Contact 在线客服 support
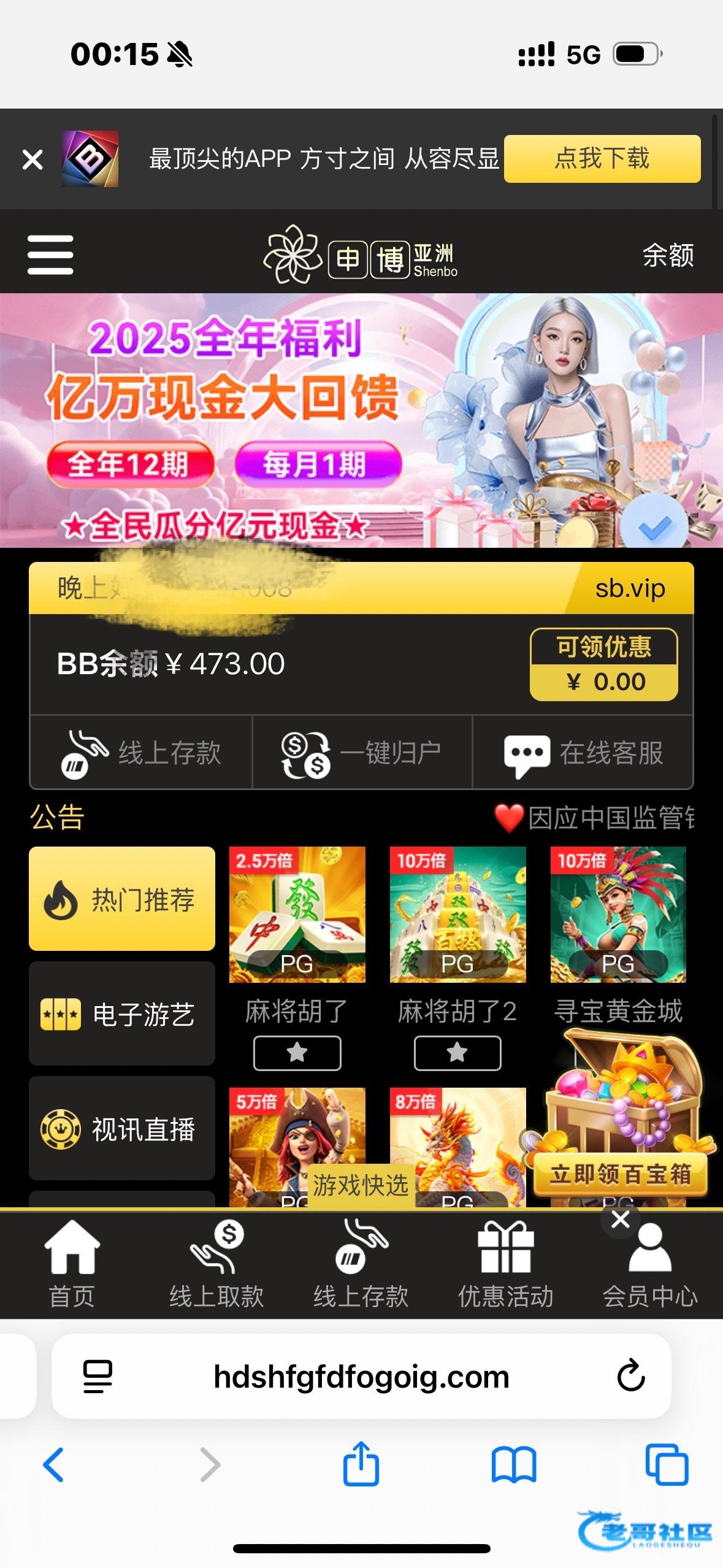 pos(583,753)
